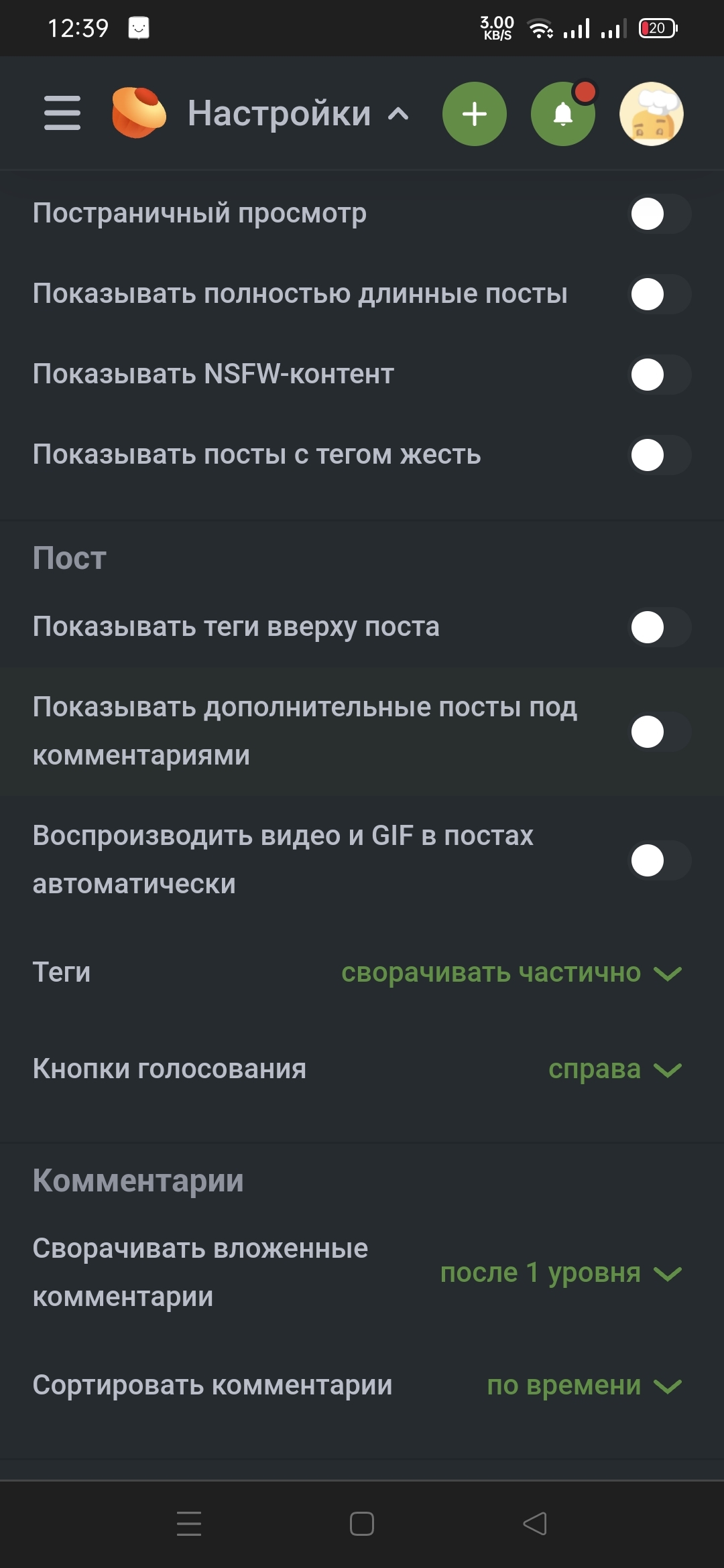
Task: Open the Теги dropdown
Action: 511,973
